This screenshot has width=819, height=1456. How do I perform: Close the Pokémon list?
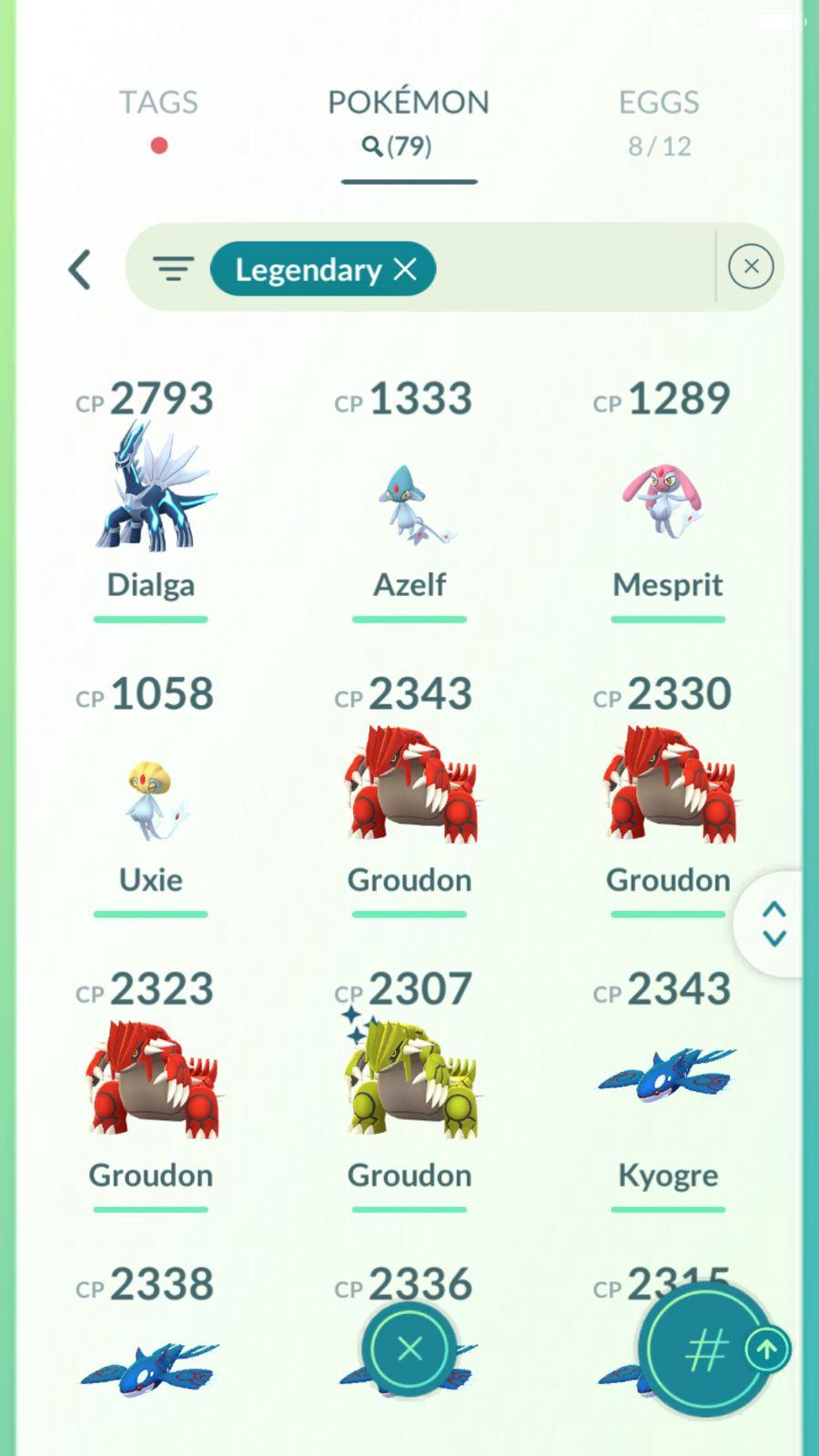coord(409,1349)
